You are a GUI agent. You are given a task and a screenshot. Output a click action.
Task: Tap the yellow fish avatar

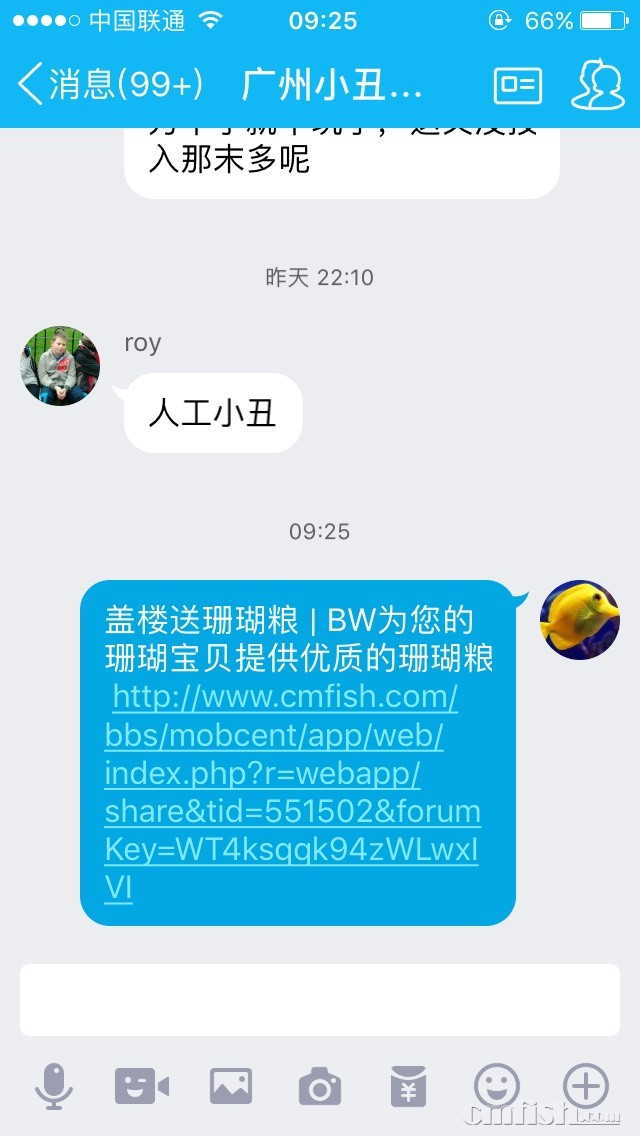(579, 620)
